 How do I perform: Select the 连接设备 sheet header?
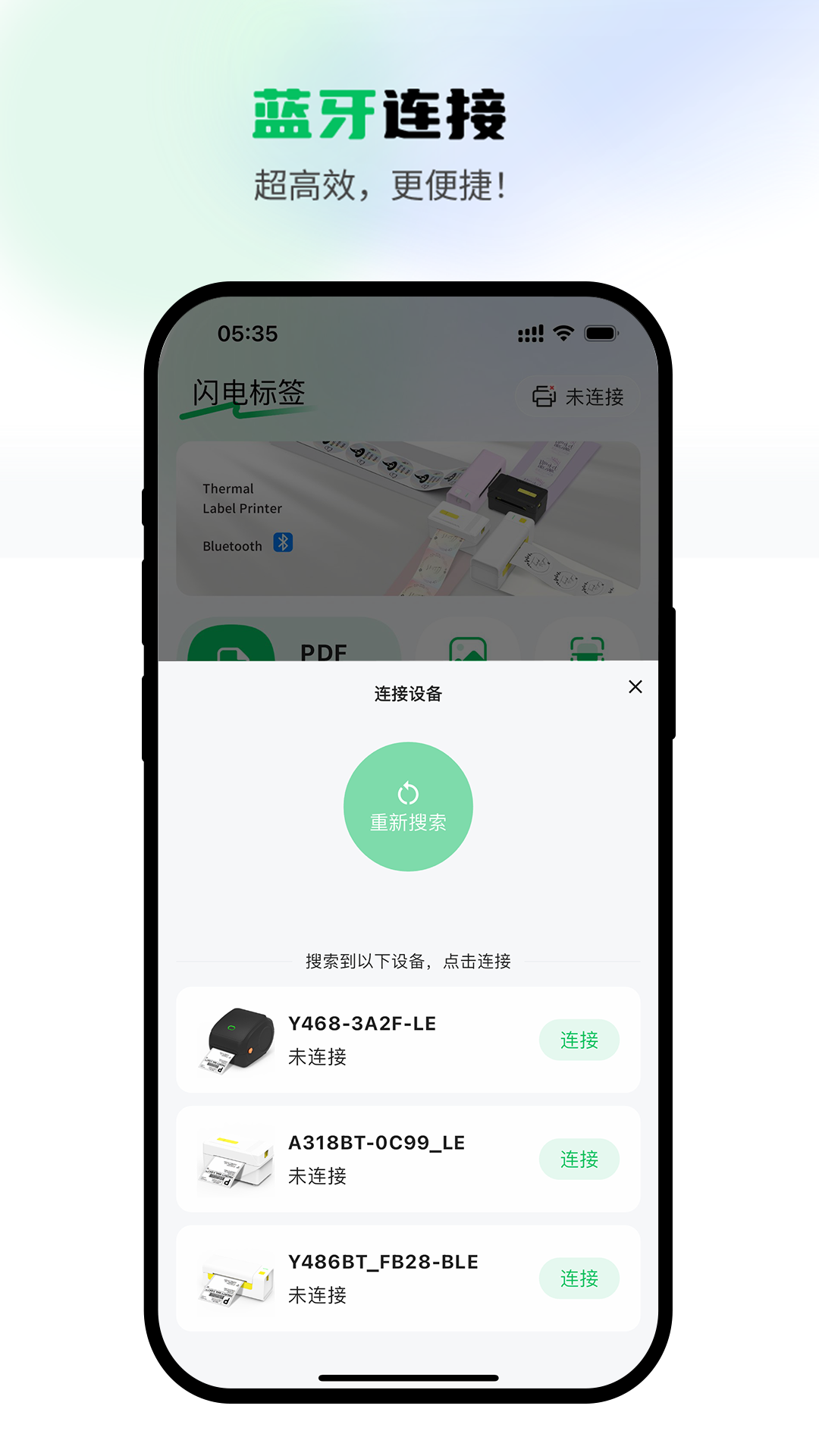tap(408, 693)
